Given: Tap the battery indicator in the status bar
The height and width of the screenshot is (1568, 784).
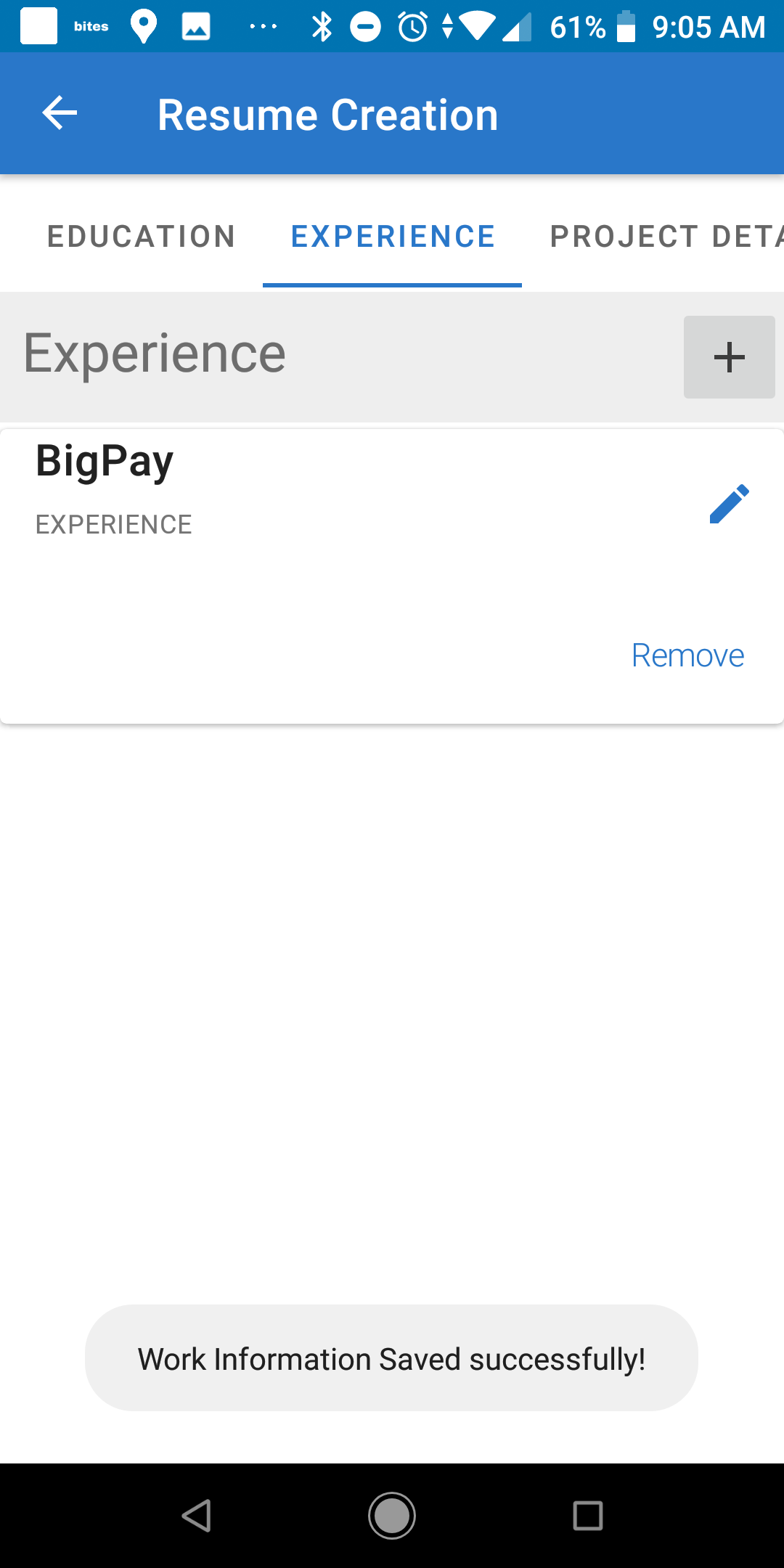Looking at the screenshot, I should click(x=626, y=27).
